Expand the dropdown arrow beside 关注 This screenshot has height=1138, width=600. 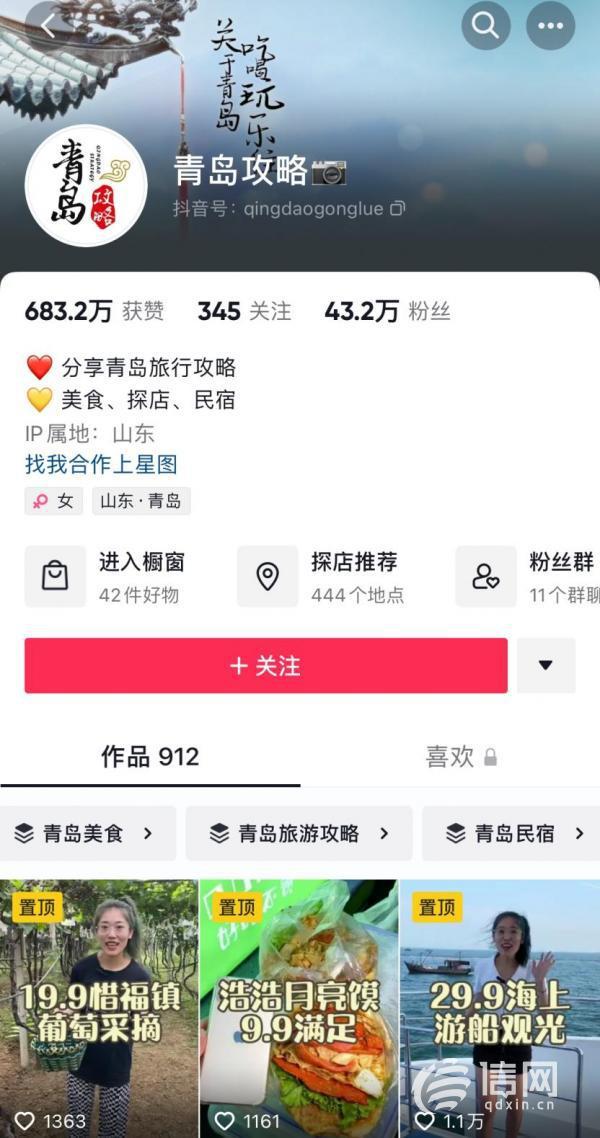[x=546, y=666]
